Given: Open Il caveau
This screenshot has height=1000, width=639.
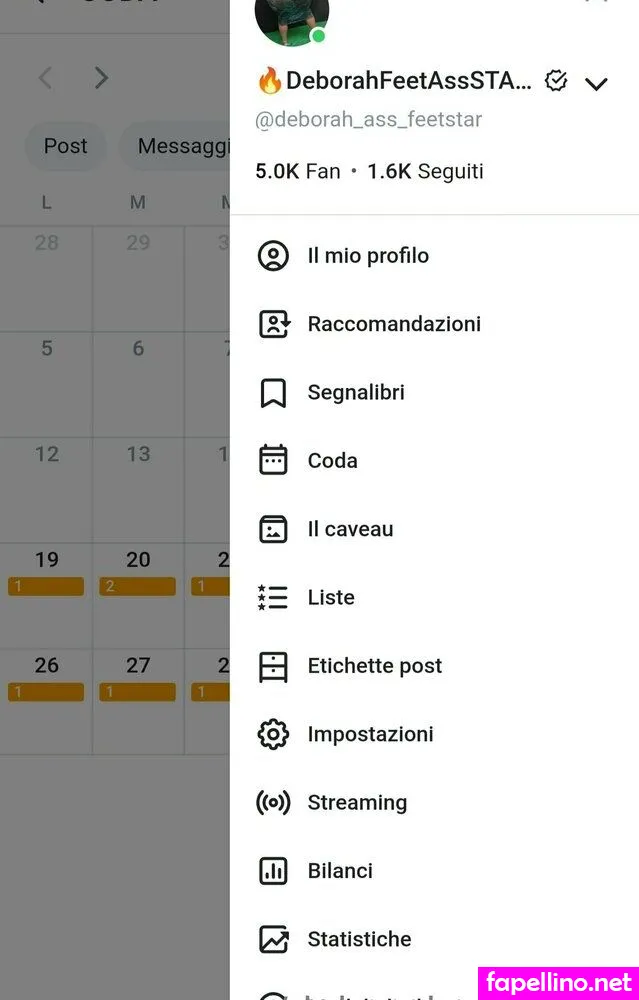Looking at the screenshot, I should coord(349,529).
